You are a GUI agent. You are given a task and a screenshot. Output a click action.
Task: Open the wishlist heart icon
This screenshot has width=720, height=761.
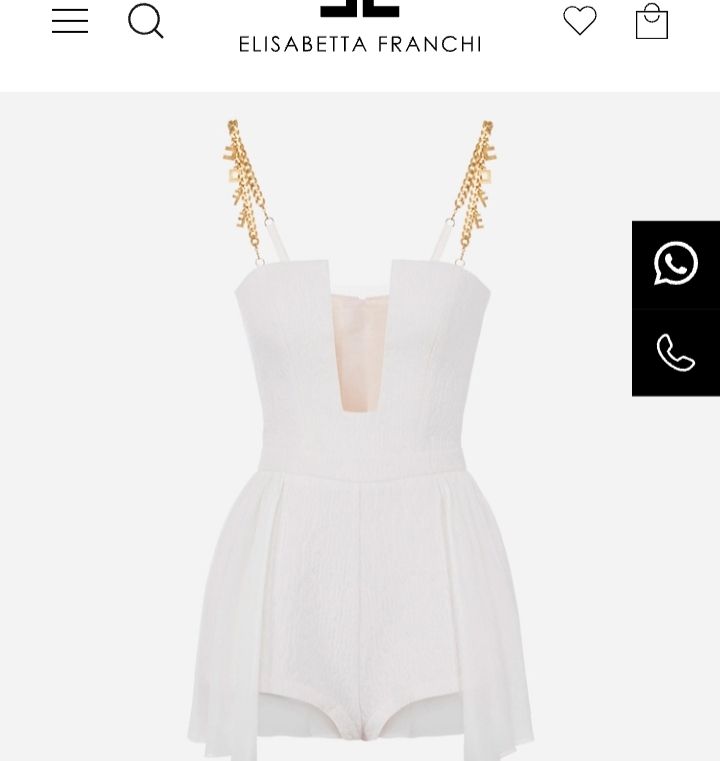580,21
